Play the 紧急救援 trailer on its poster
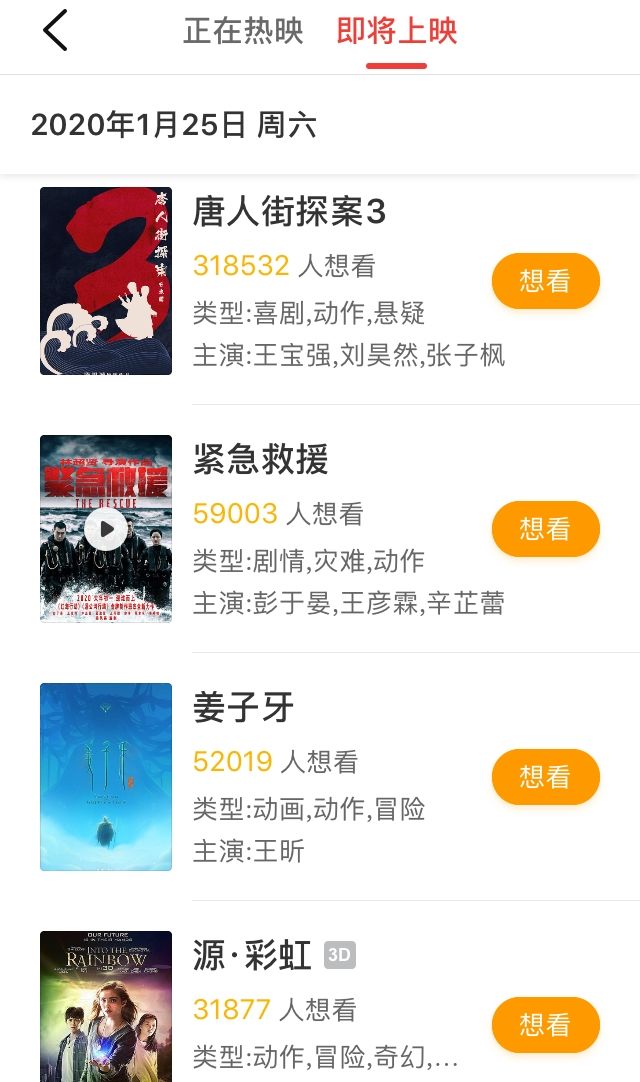Viewport: 640px width, 1082px height. (106, 529)
